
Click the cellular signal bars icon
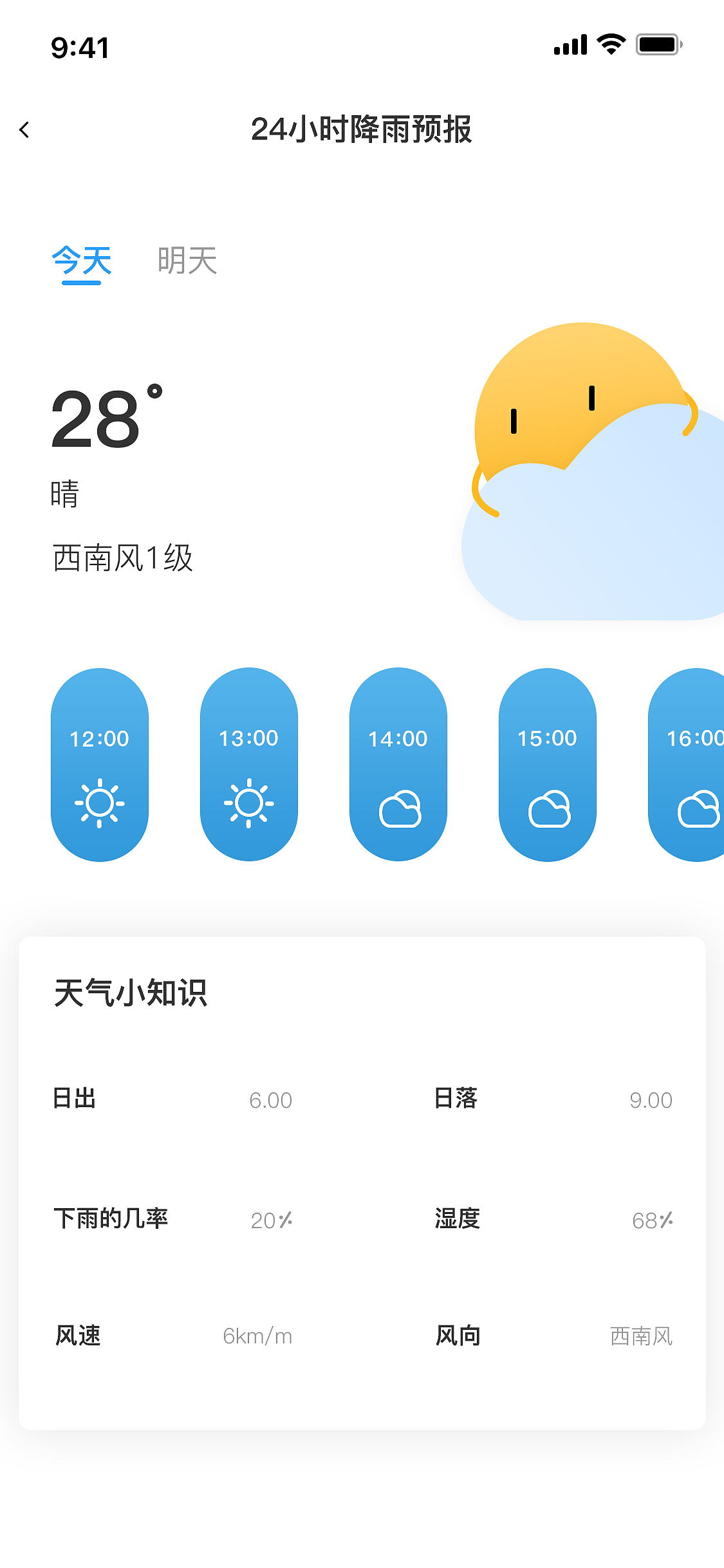569,44
